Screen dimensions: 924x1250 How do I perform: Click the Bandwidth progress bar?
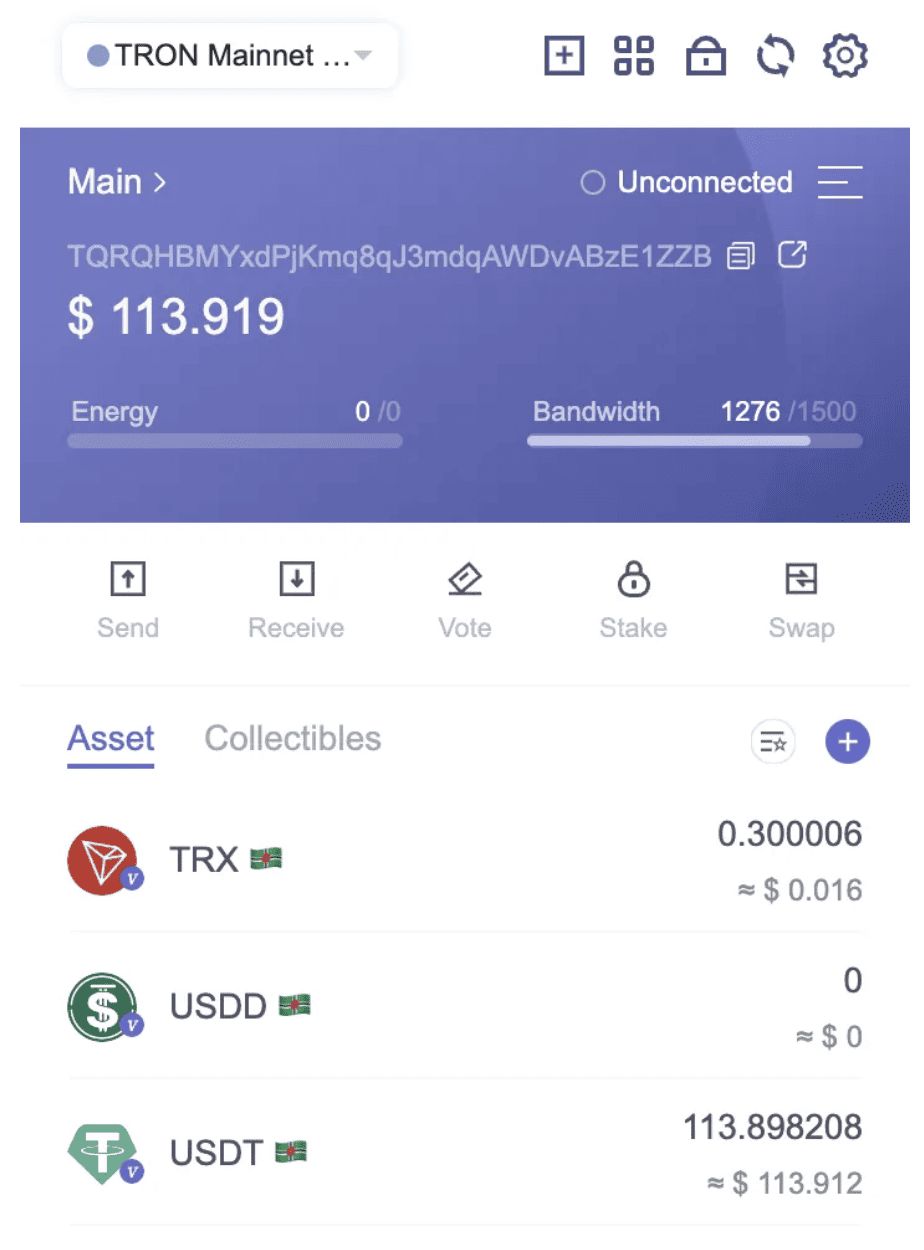pos(694,441)
